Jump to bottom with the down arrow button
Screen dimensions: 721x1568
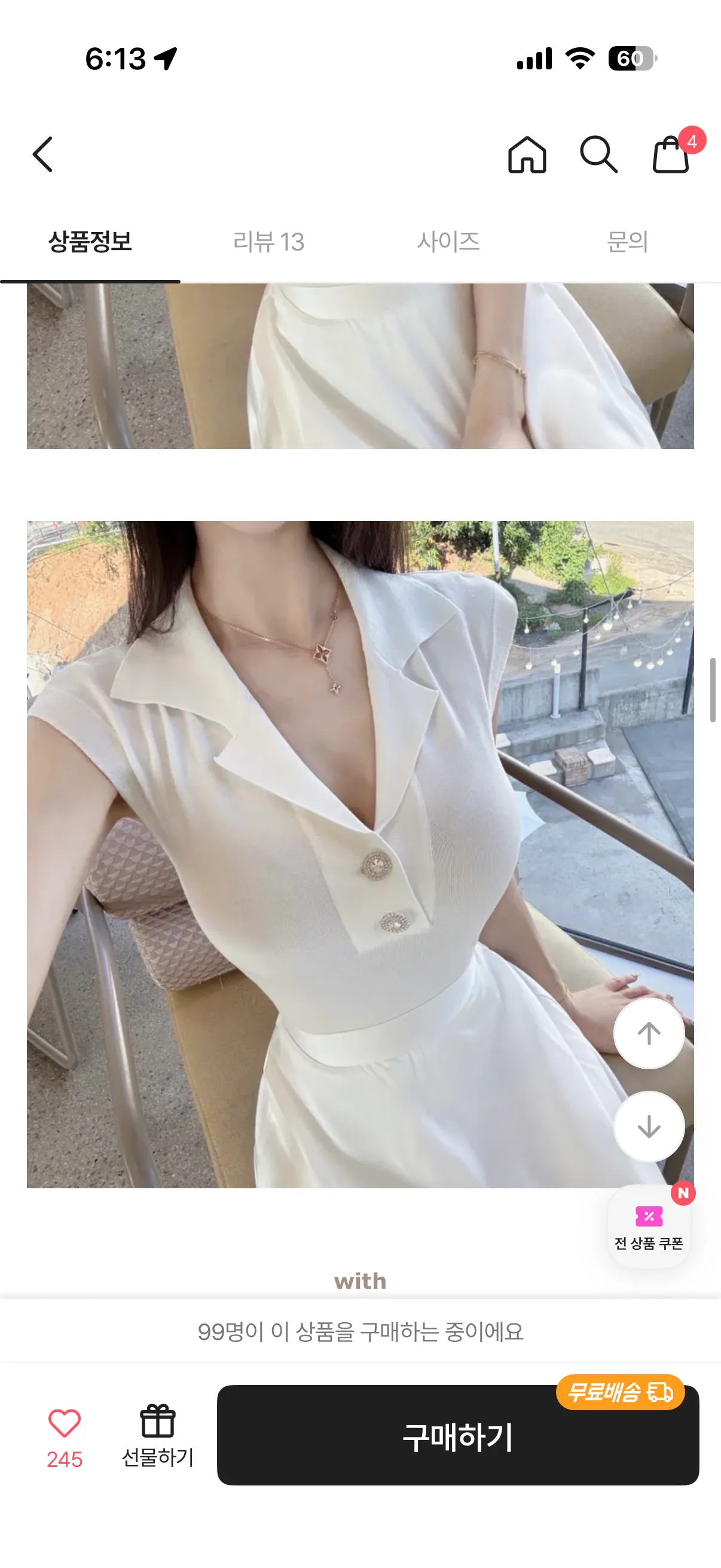649,1127
